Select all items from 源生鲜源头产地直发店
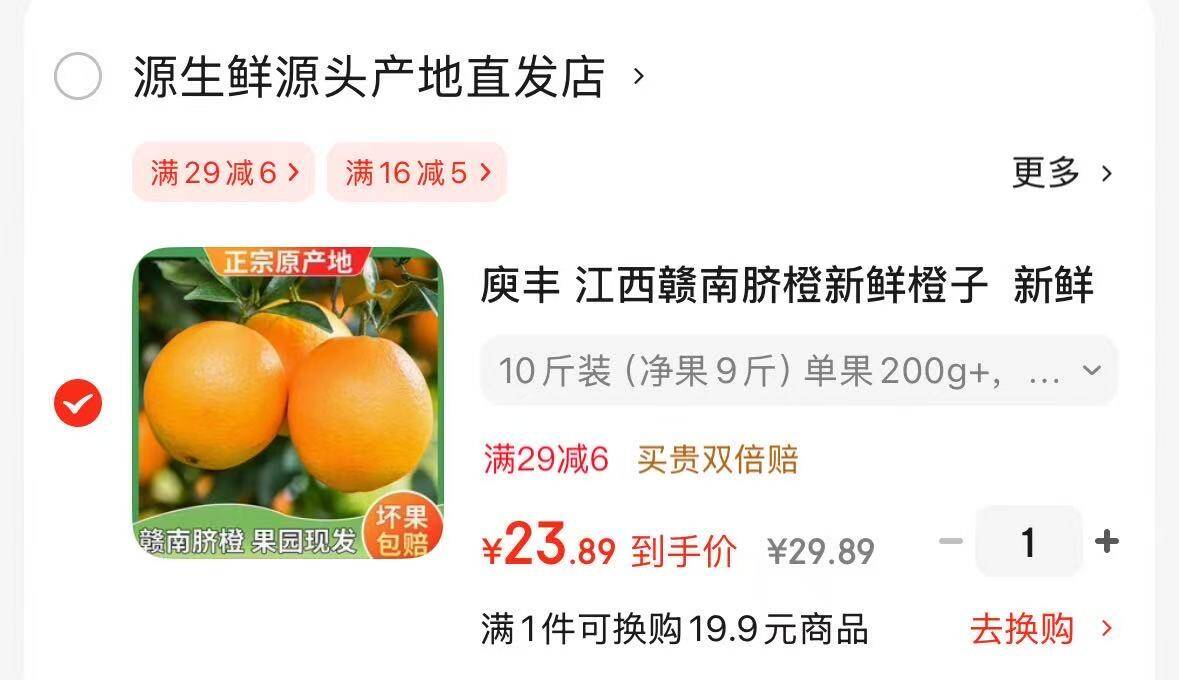Viewport: 1179px width, 680px height. pos(78,76)
